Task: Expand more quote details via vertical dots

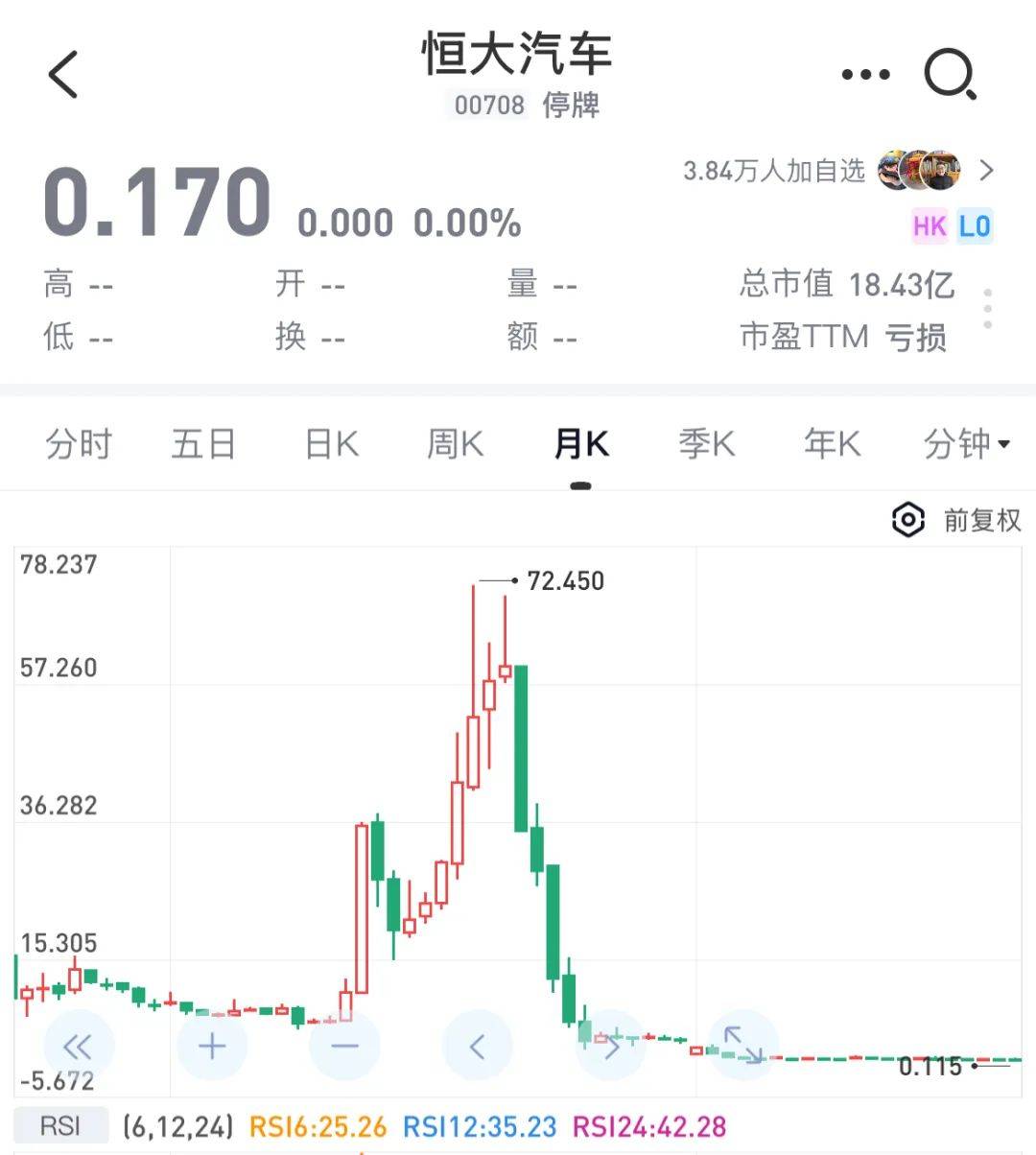Action: click(x=987, y=309)
